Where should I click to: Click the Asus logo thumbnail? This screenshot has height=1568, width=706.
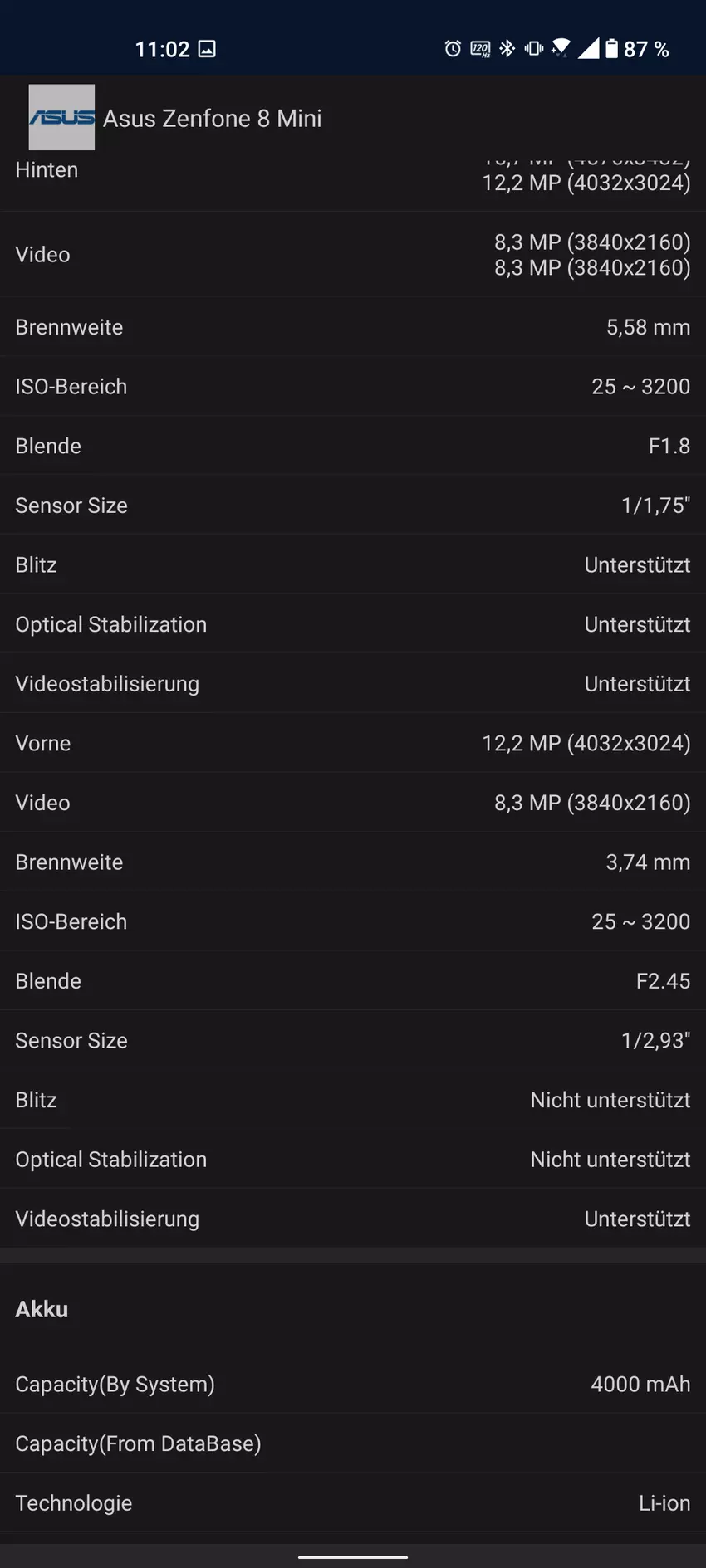pyautogui.click(x=61, y=117)
